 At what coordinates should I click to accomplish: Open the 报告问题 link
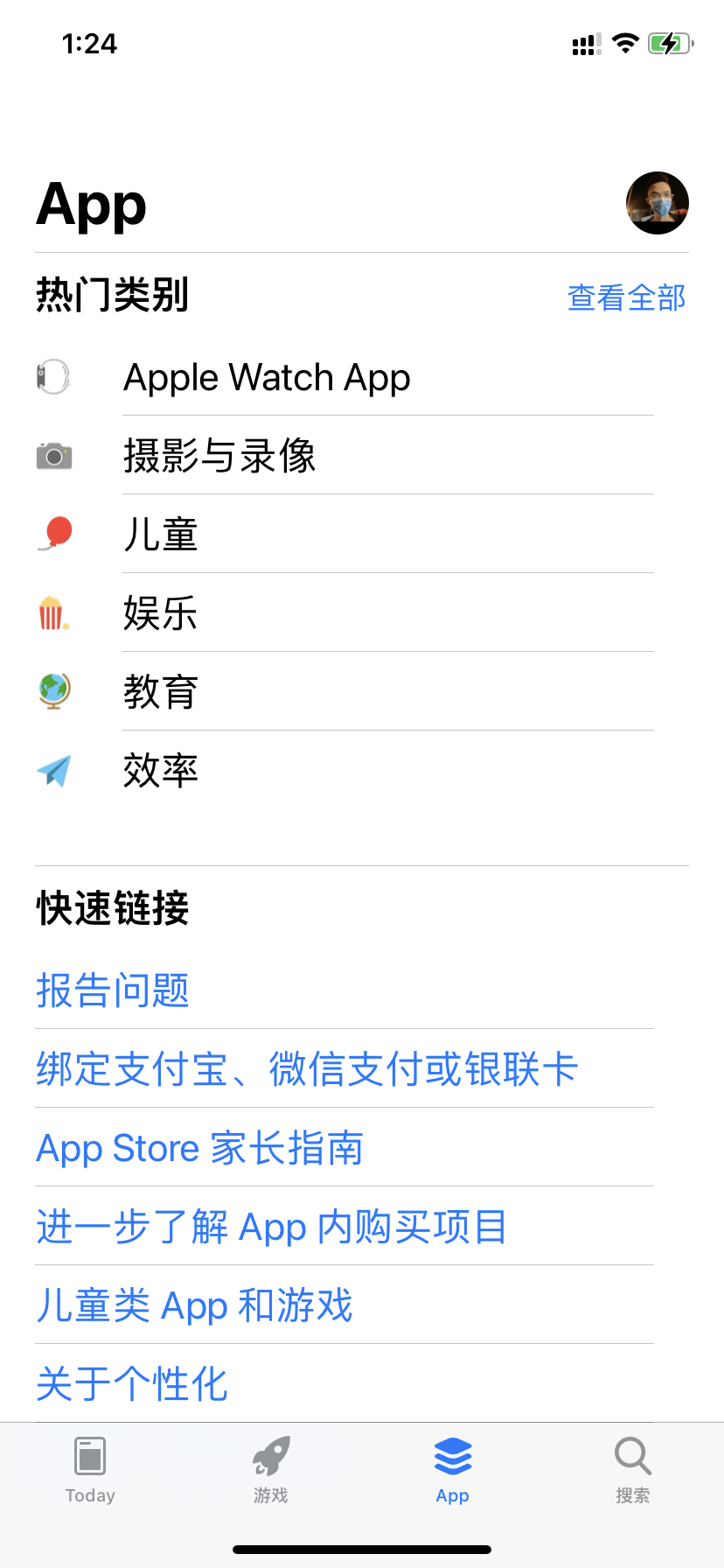pos(113,990)
